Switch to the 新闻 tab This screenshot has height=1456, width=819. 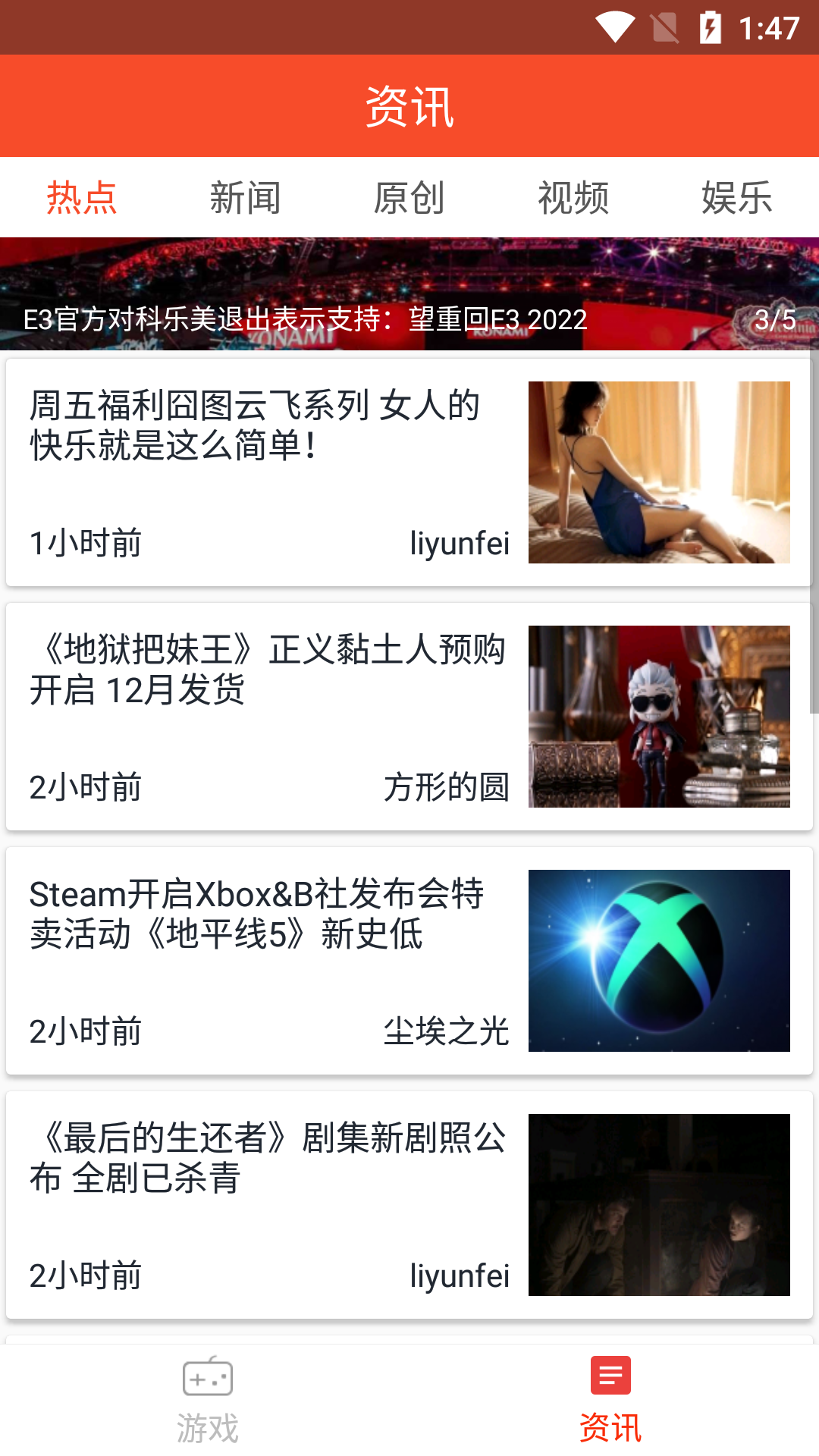click(245, 198)
